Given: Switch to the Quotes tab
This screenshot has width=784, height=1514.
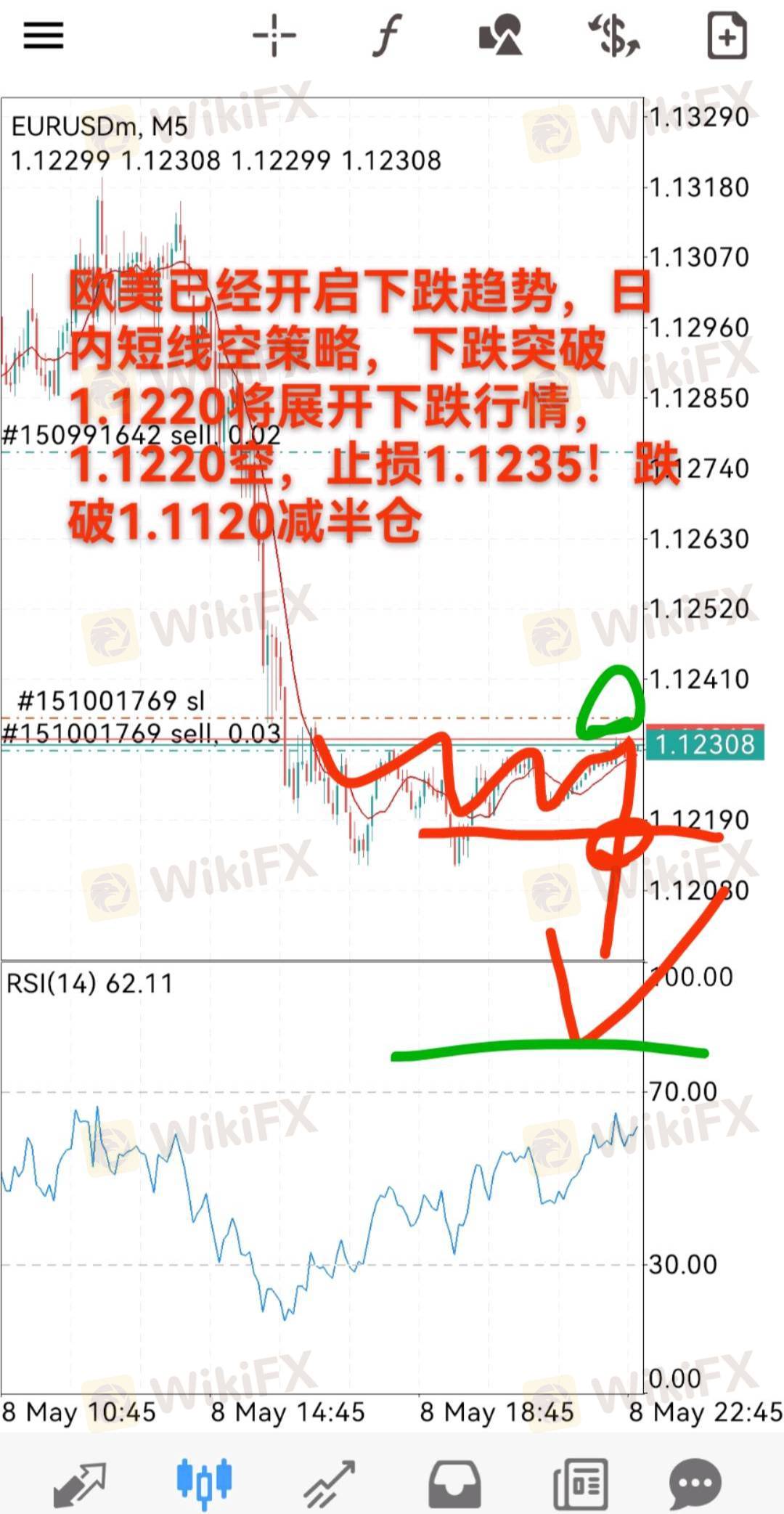Looking at the screenshot, I should click(x=80, y=1483).
